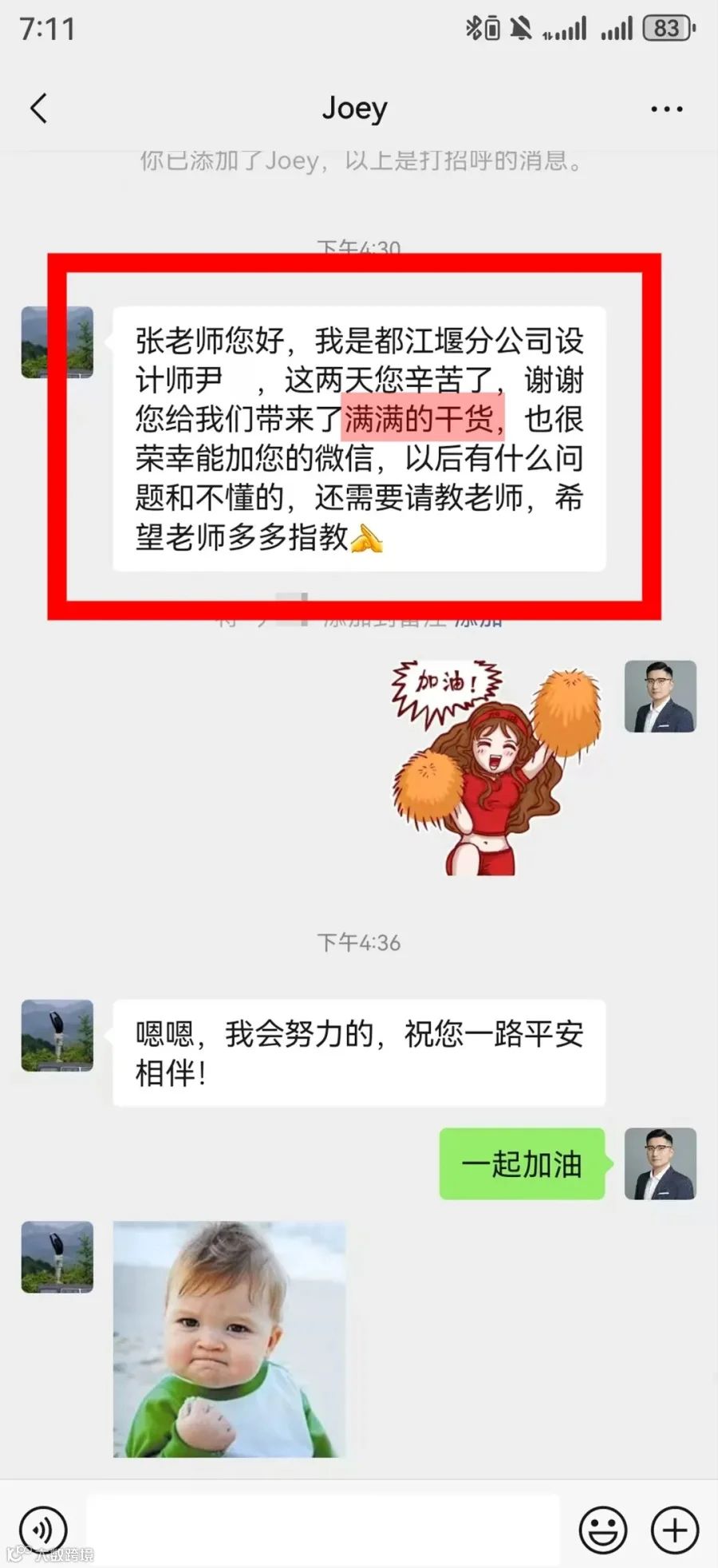Open Joey's avatar beside the 嗯嗯 message
This screenshot has height=1568, width=718.
[x=57, y=1035]
